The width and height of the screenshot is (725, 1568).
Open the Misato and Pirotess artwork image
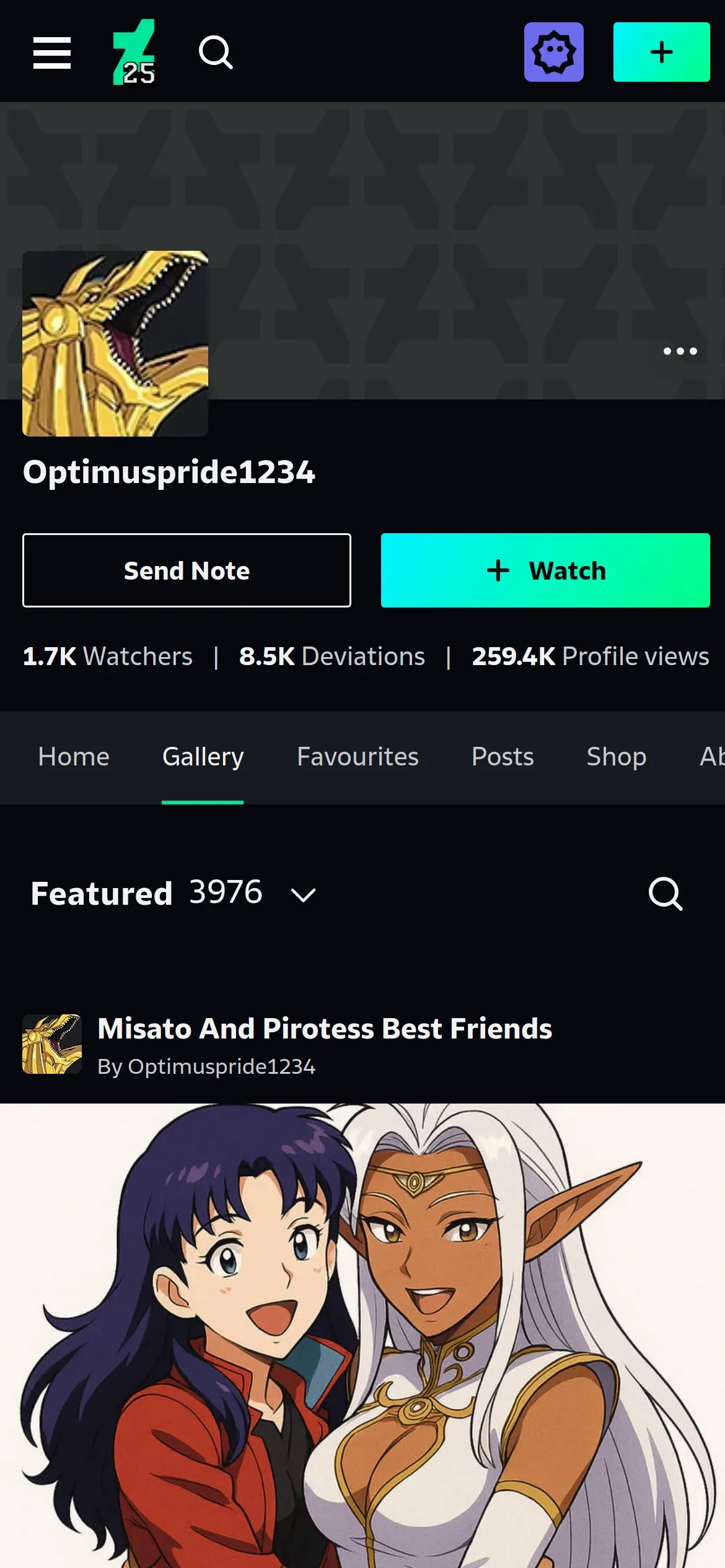coord(362,1331)
